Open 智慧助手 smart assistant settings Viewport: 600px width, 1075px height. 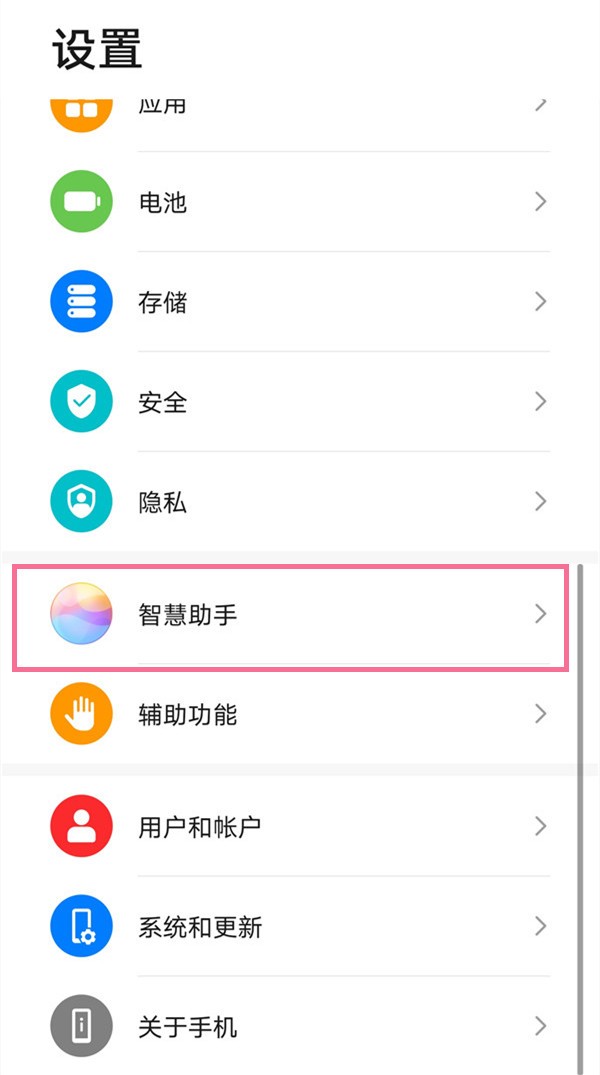[300, 614]
